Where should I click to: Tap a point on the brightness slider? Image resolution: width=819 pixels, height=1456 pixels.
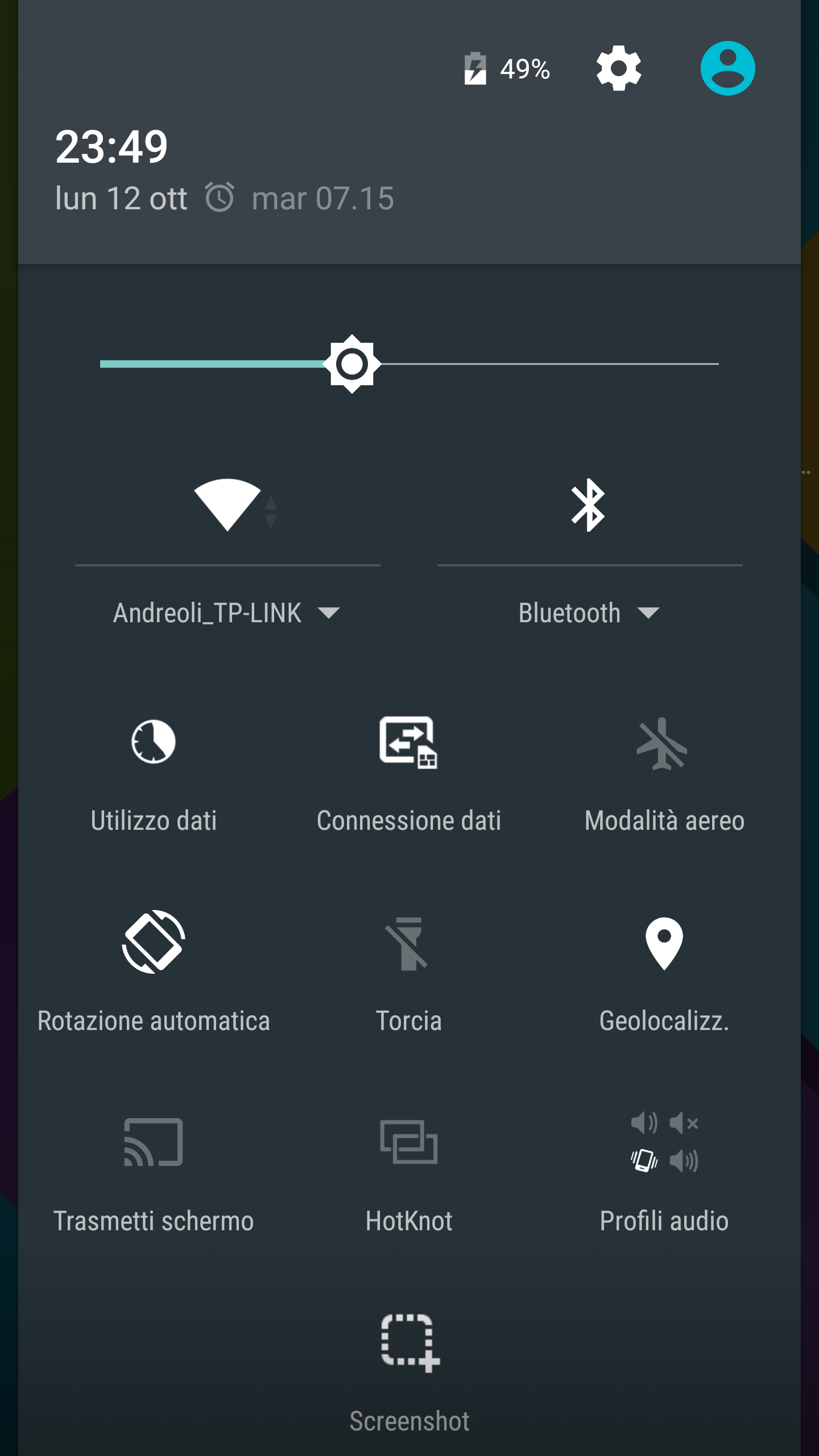click(409, 364)
